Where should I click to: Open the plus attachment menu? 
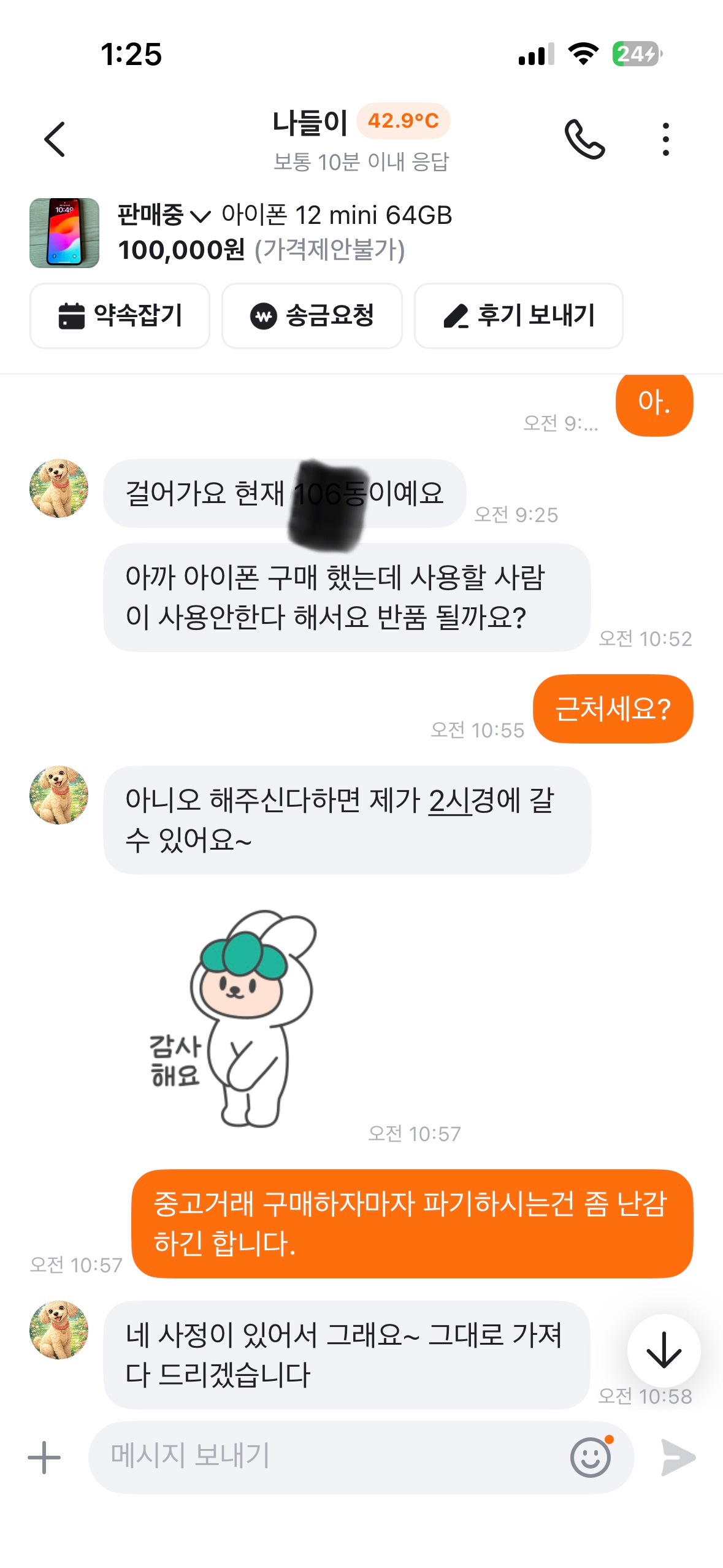44,1458
